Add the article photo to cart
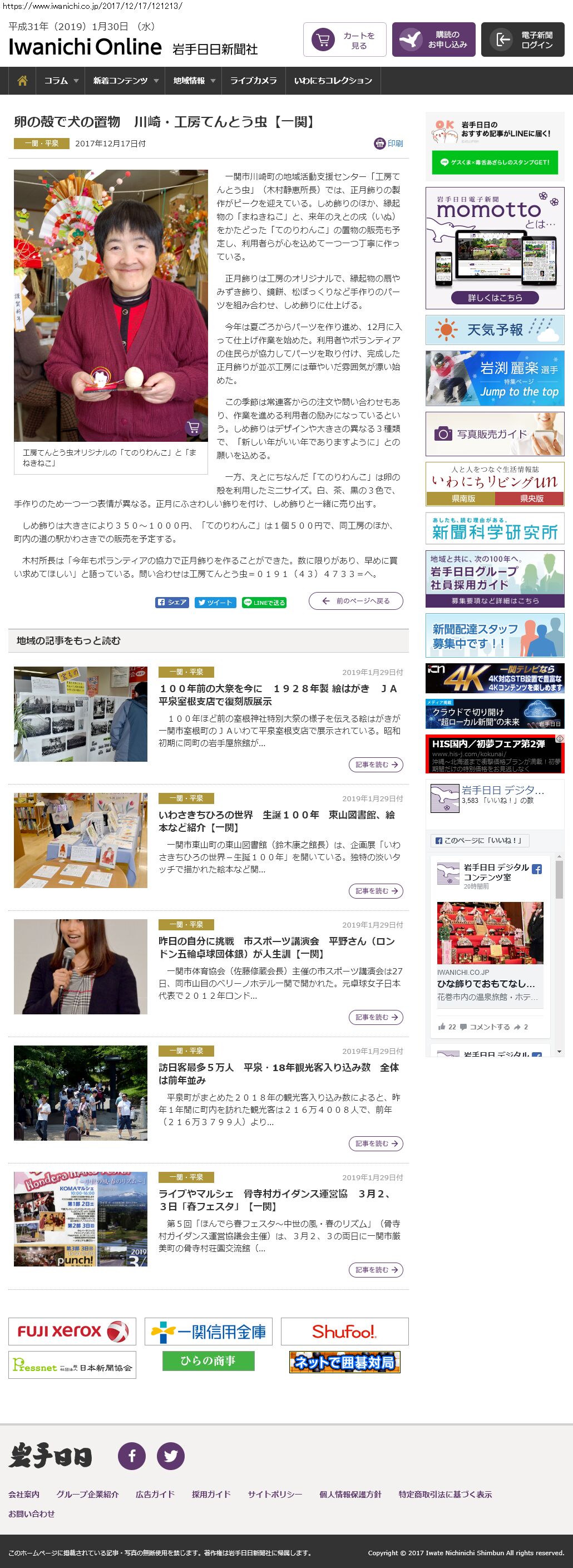Screen dimensions: 573x1568 pos(194,427)
